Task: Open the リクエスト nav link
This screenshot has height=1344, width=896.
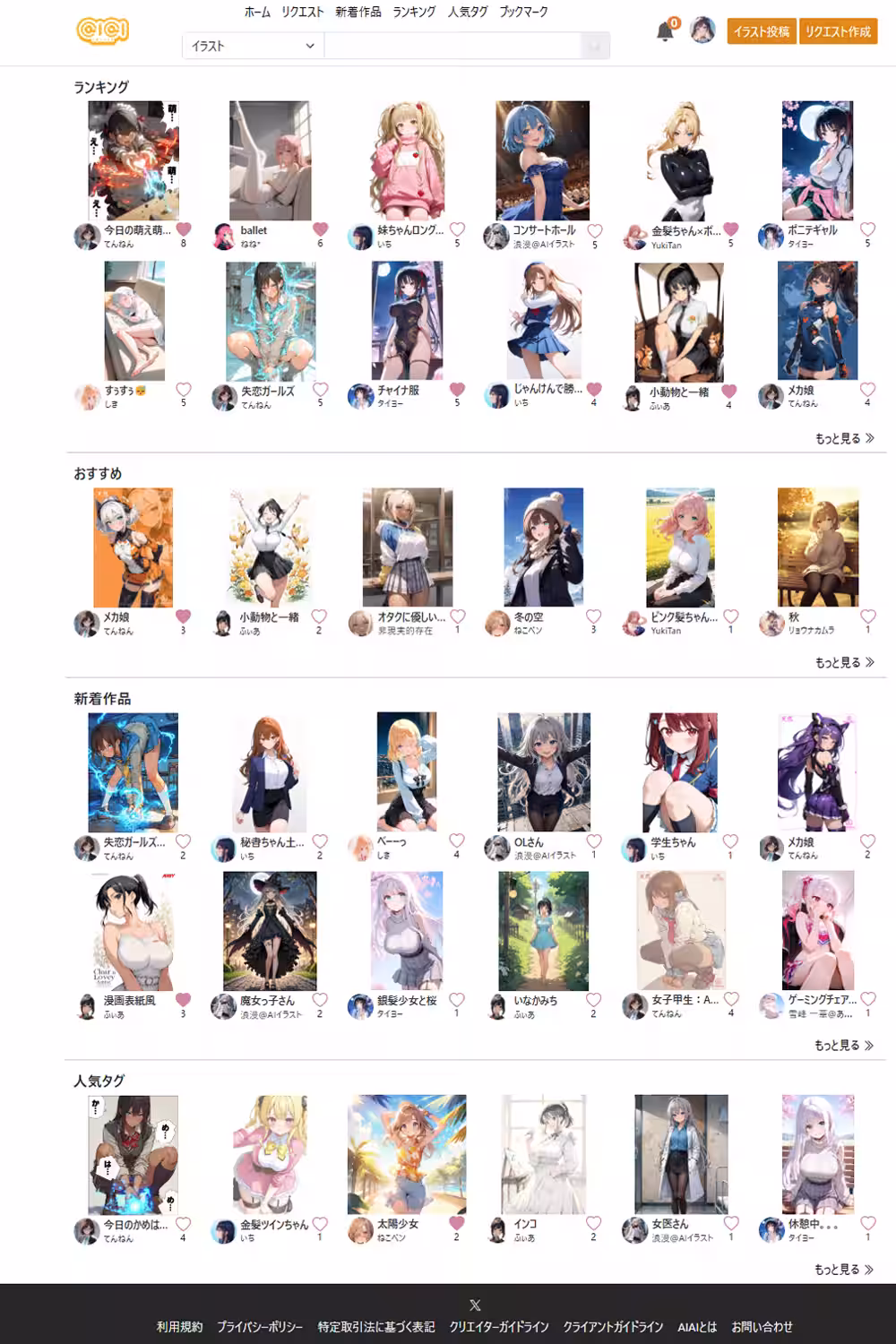Action: coord(303,12)
